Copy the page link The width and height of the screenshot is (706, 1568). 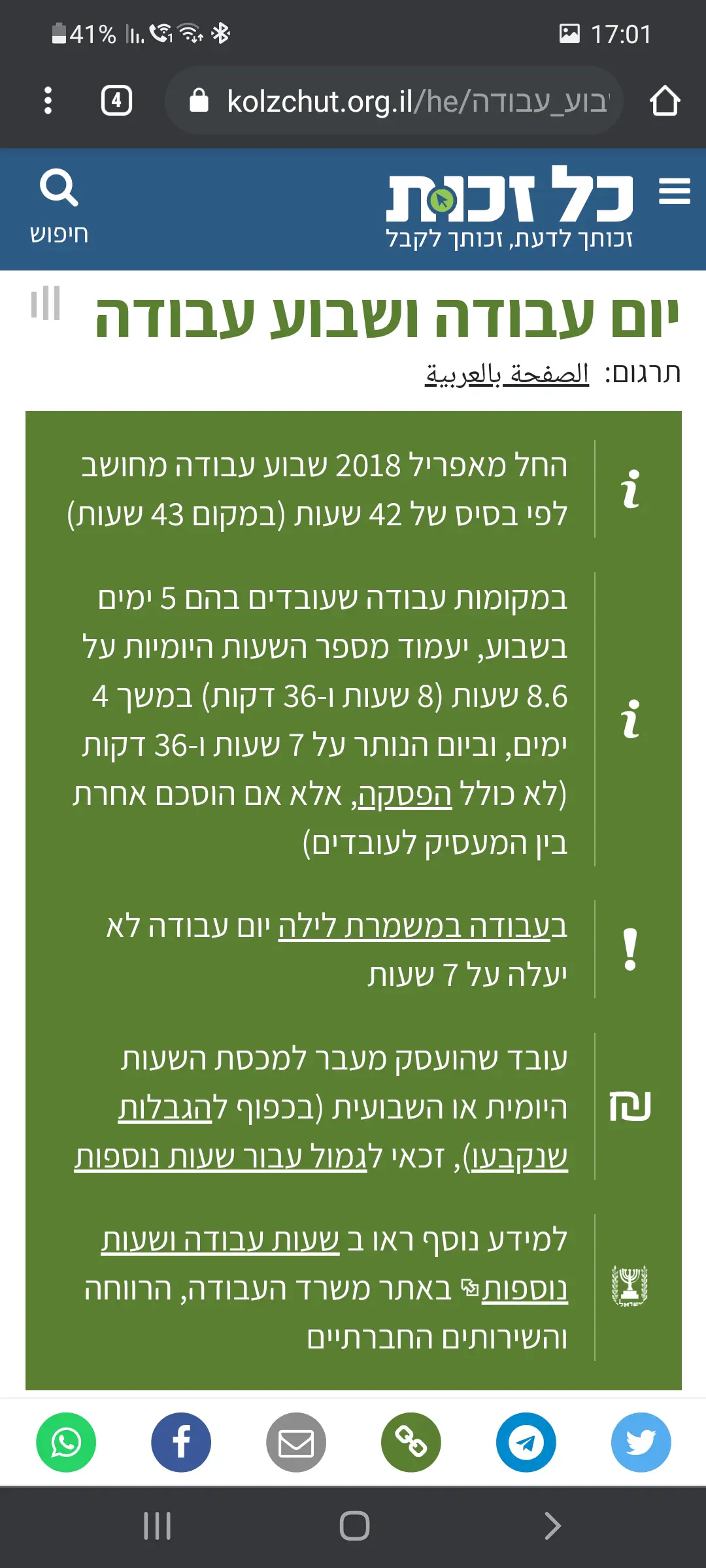point(411,1442)
